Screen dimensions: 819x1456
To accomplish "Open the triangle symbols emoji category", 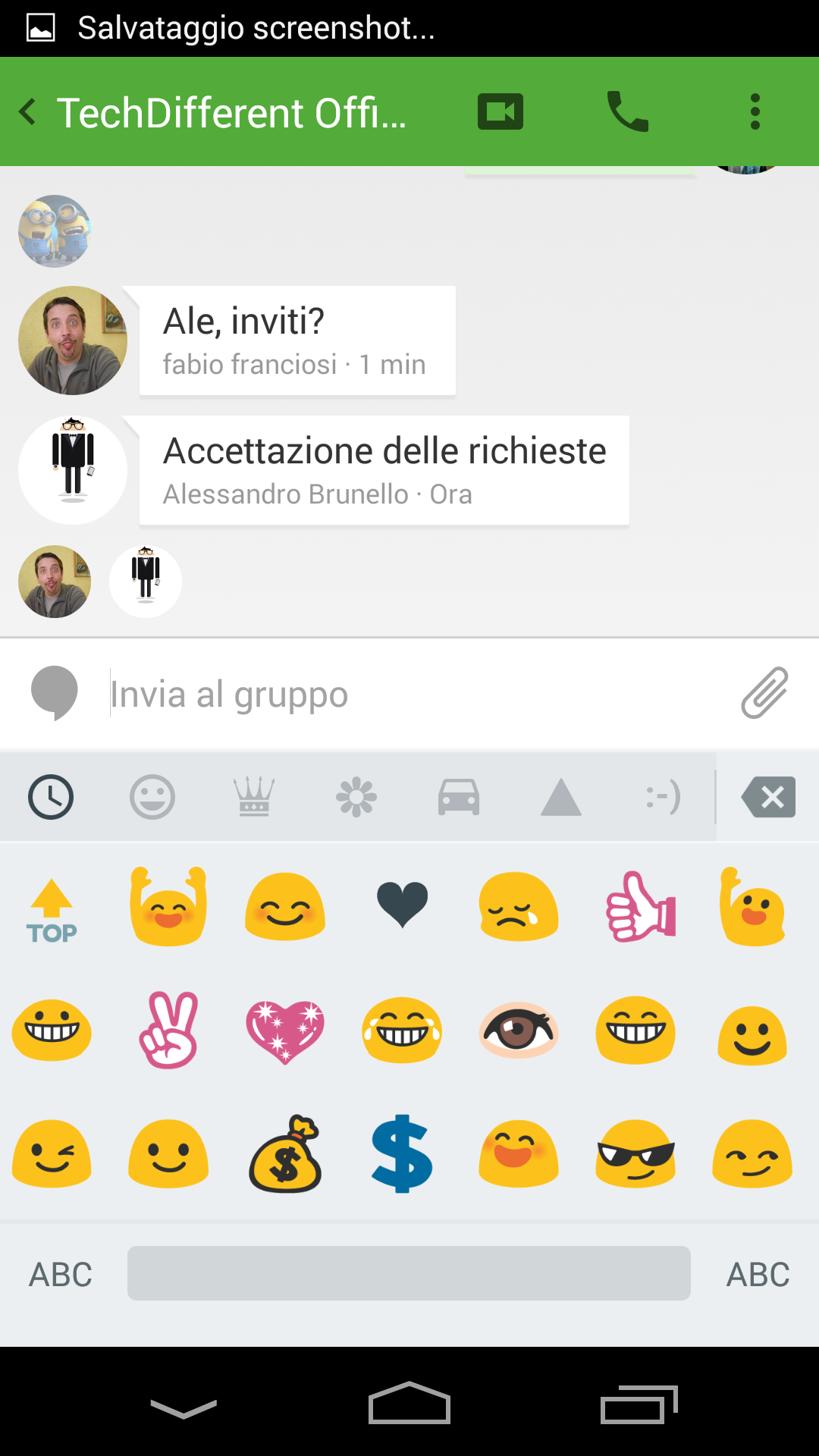I will 561,797.
